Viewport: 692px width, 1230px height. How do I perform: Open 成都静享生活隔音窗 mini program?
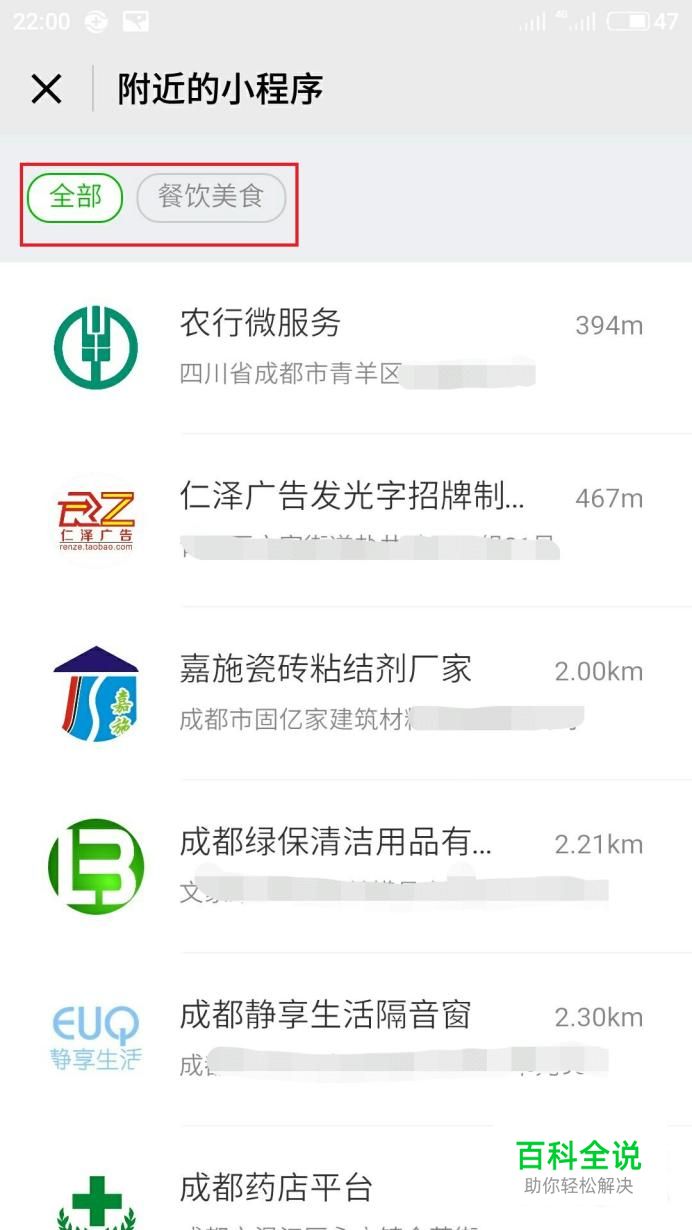(x=346, y=1039)
